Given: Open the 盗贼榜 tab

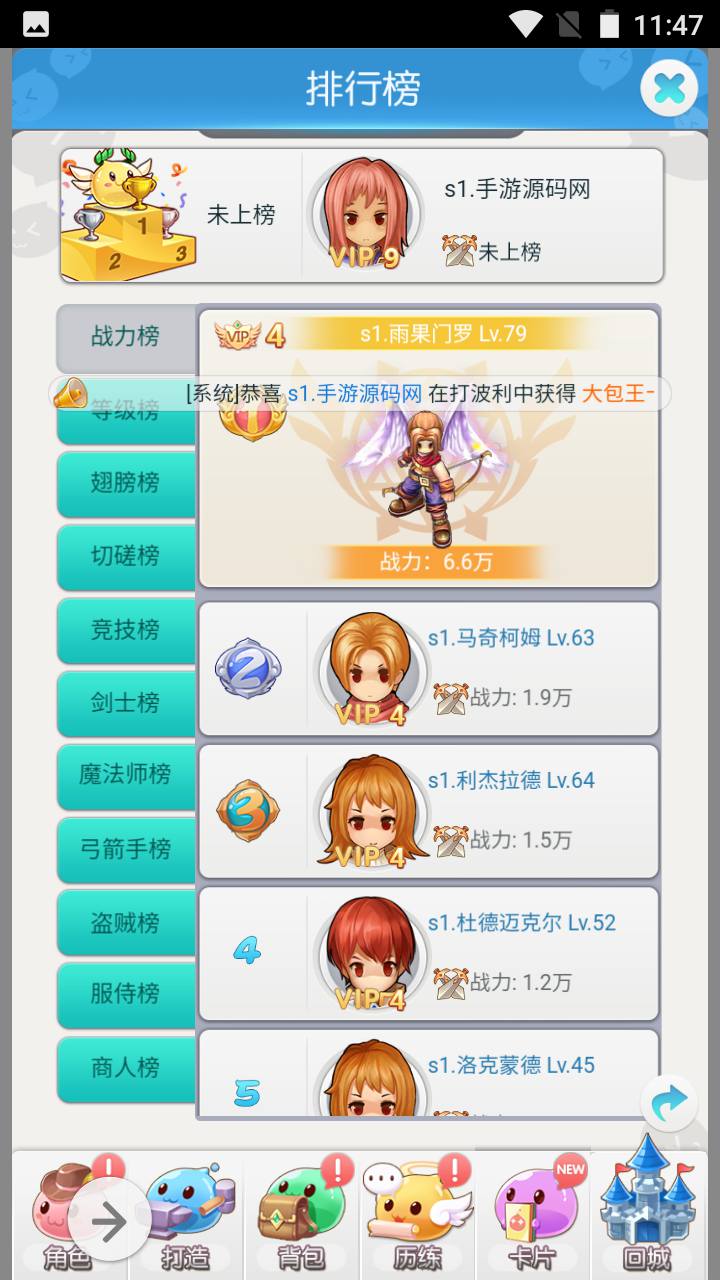Looking at the screenshot, I should tap(125, 922).
